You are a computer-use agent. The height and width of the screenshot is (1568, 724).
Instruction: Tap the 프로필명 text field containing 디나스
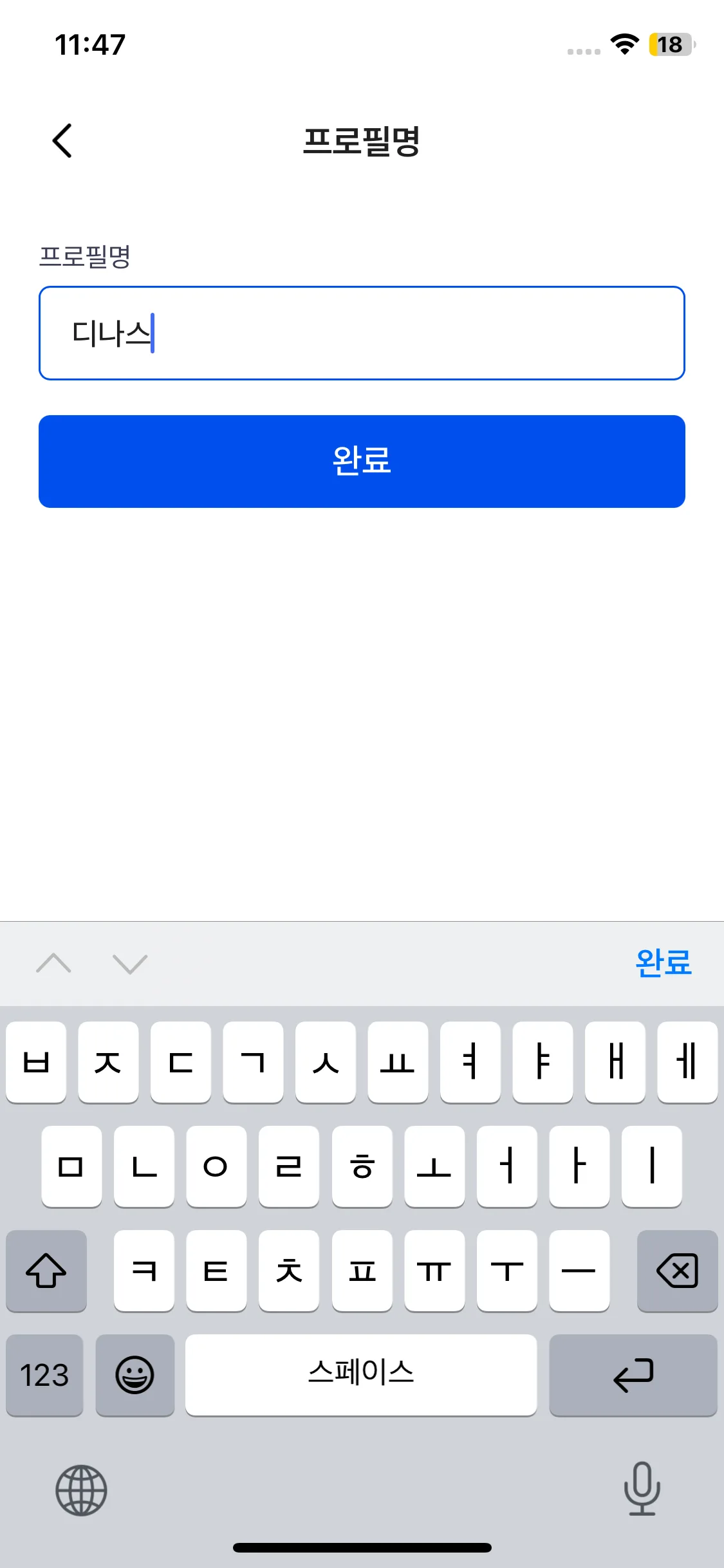pos(362,333)
